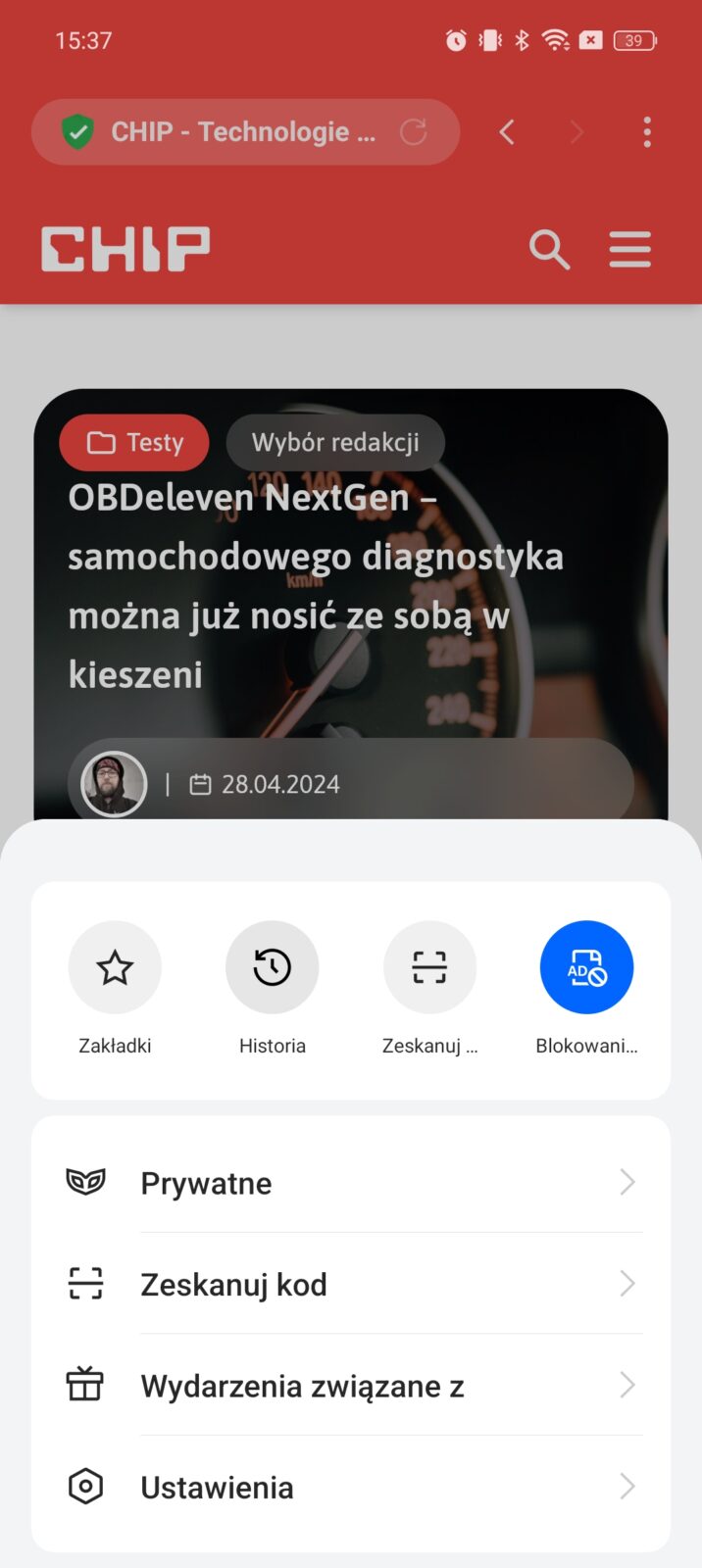Go to Ustawienia settings

coord(351,1487)
